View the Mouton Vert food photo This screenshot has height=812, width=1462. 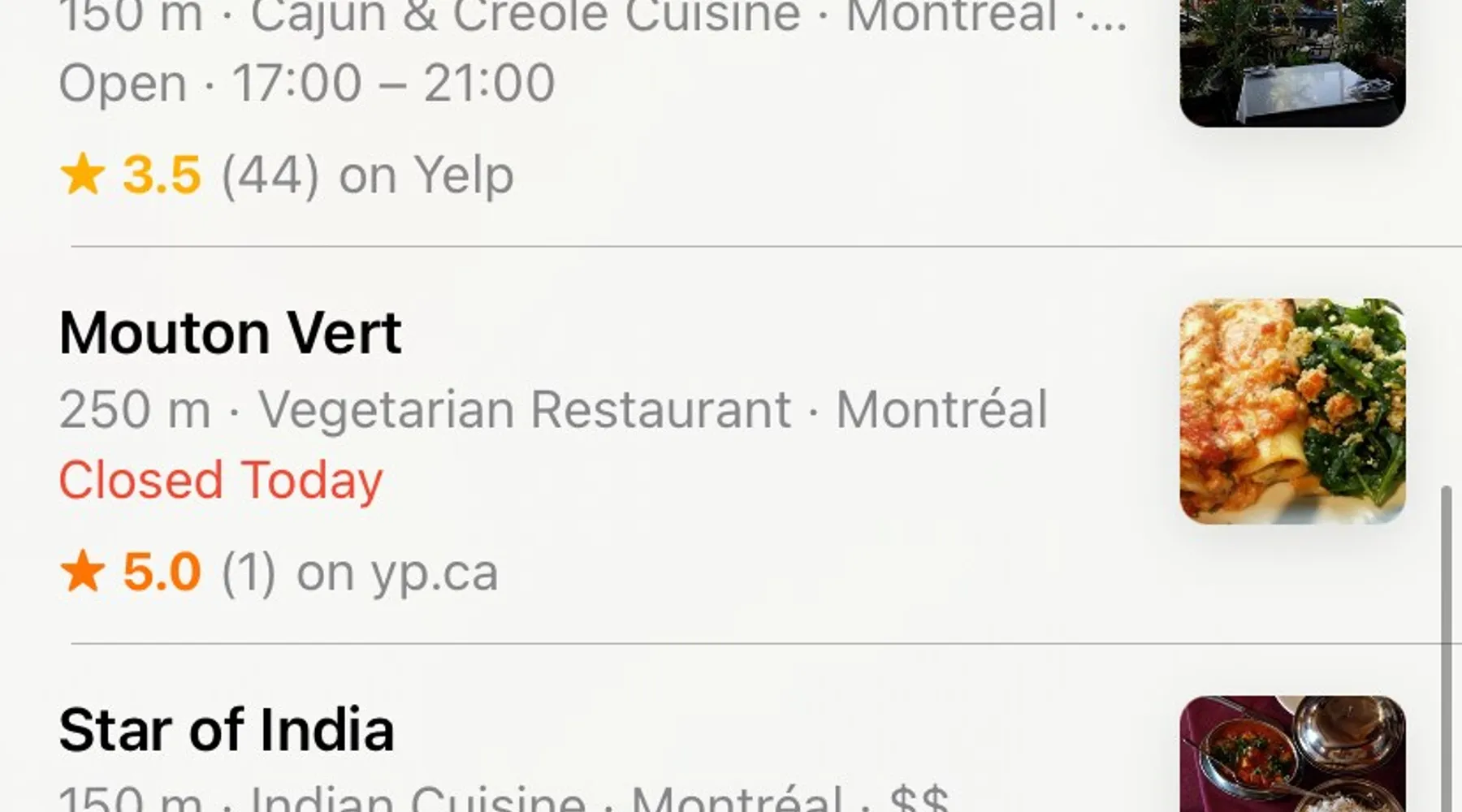tap(1292, 412)
